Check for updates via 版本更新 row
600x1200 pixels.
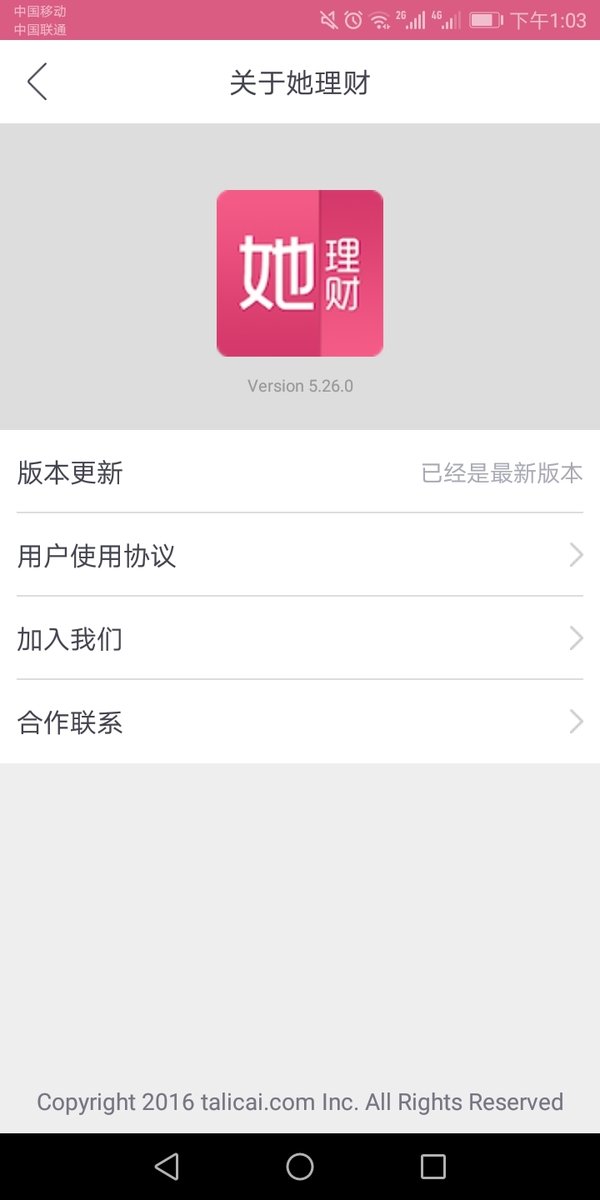300,472
